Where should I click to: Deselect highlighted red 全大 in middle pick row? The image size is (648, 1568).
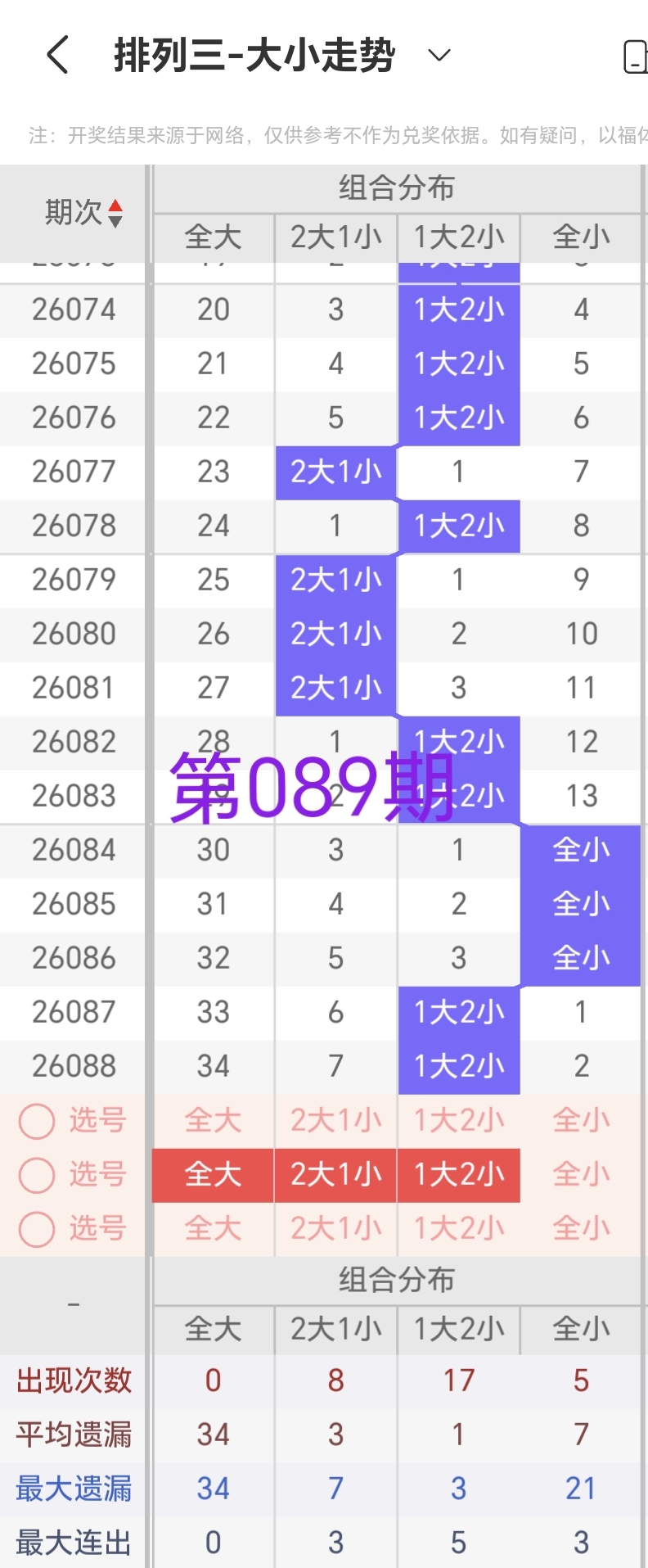point(212,1175)
